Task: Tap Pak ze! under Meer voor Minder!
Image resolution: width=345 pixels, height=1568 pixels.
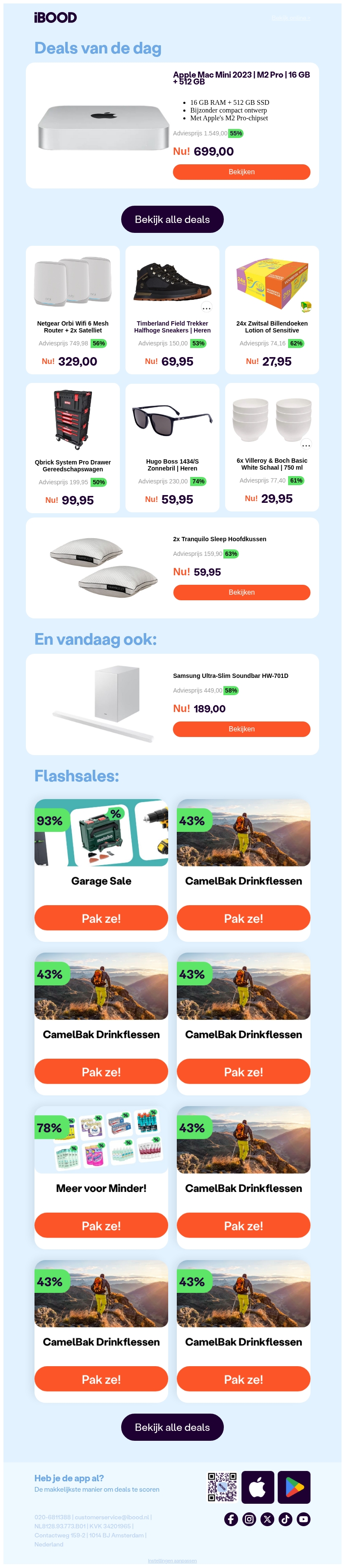Action: click(x=101, y=1225)
